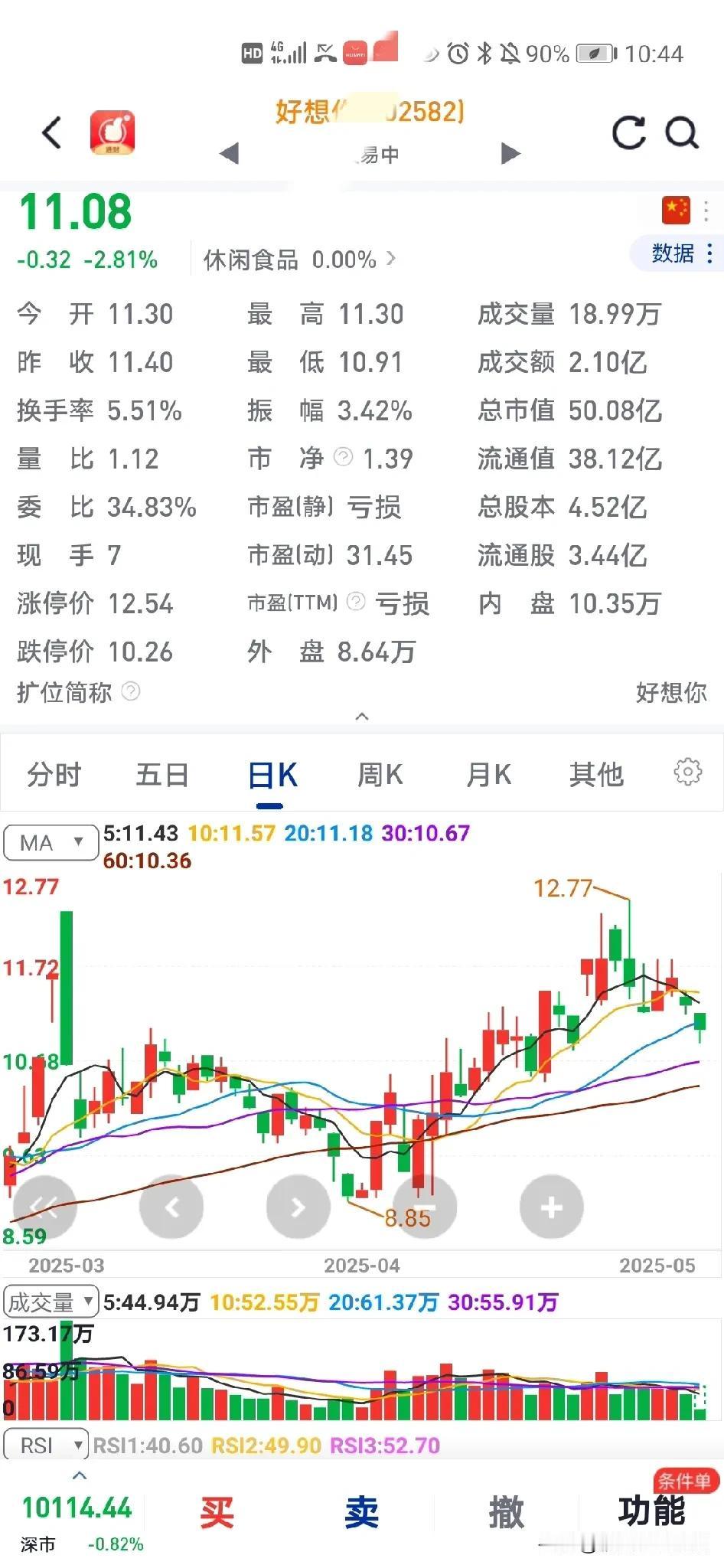Screen dimensions: 724x1568
Task: Open the RSI indicator dropdown
Action: (45, 1445)
